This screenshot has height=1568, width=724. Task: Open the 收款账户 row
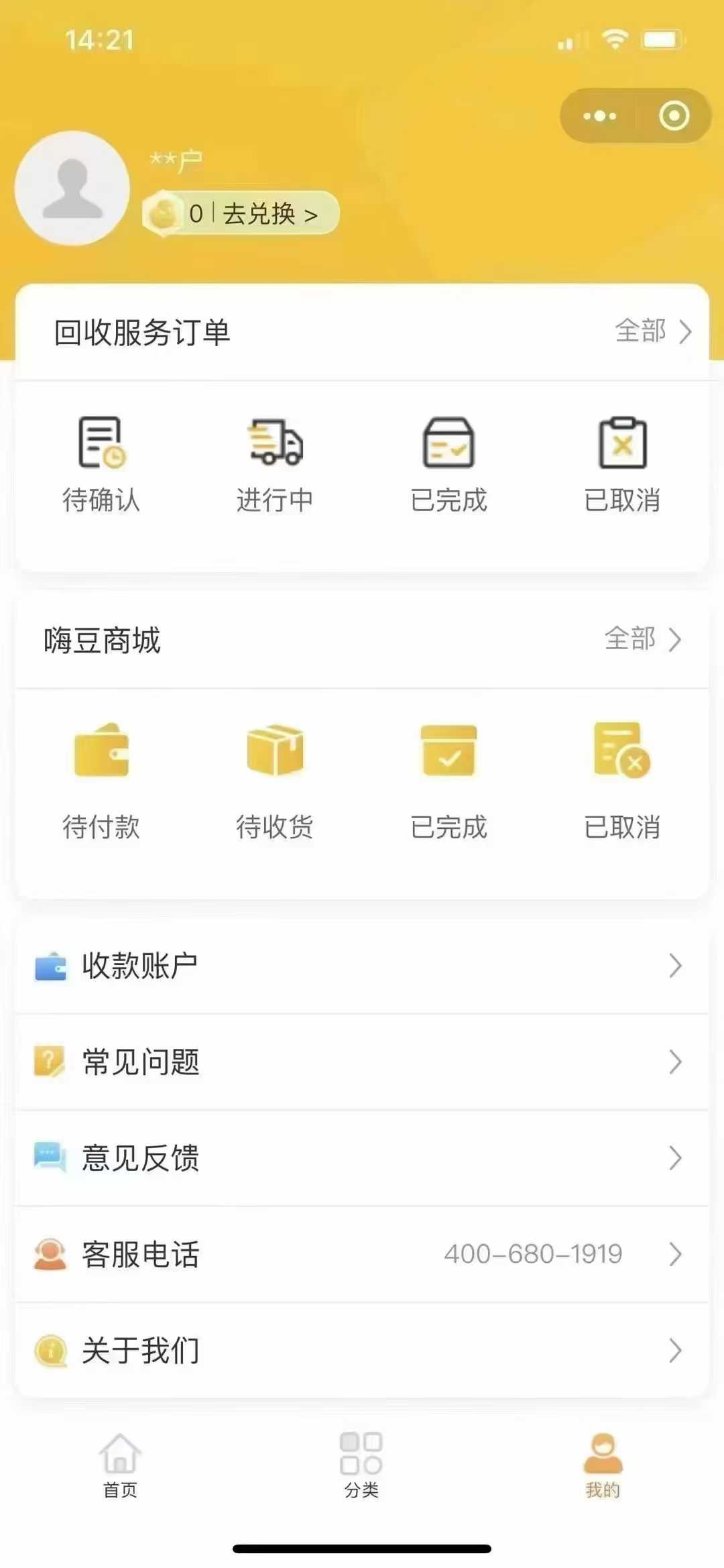pos(362,966)
